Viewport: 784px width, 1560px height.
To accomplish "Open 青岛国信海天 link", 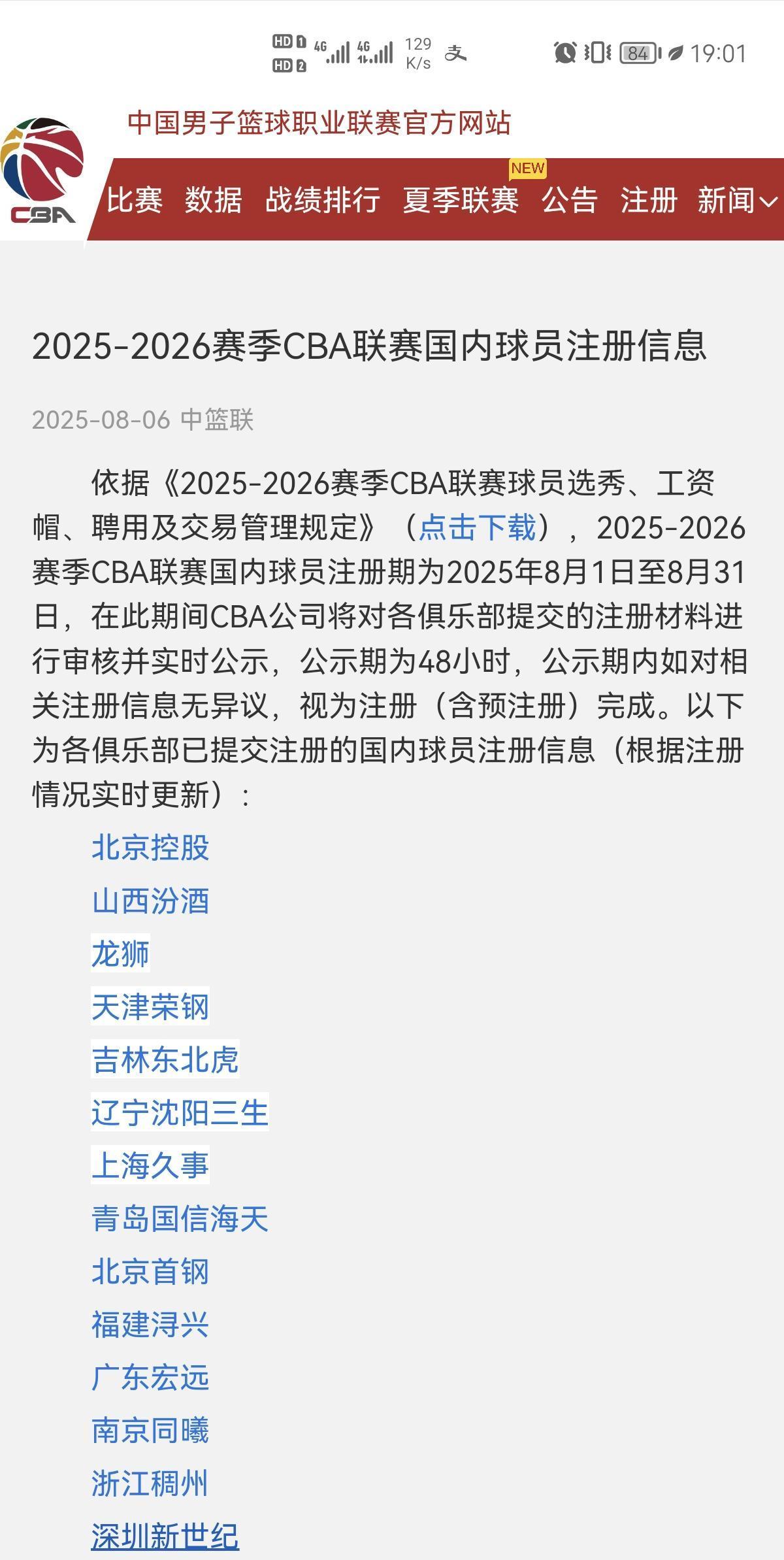I will coord(180,1218).
